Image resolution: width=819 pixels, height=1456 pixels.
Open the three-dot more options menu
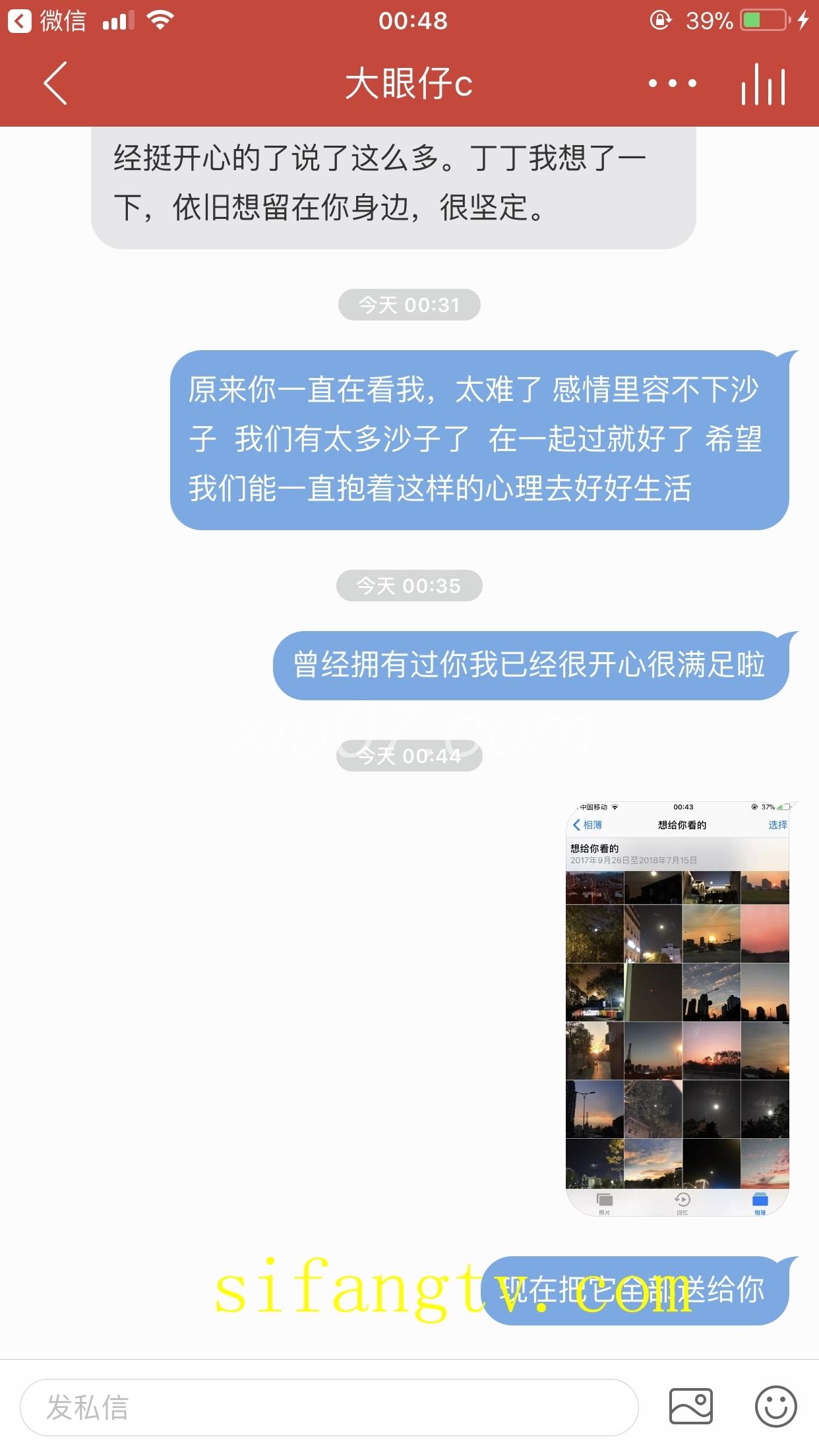pos(672,84)
